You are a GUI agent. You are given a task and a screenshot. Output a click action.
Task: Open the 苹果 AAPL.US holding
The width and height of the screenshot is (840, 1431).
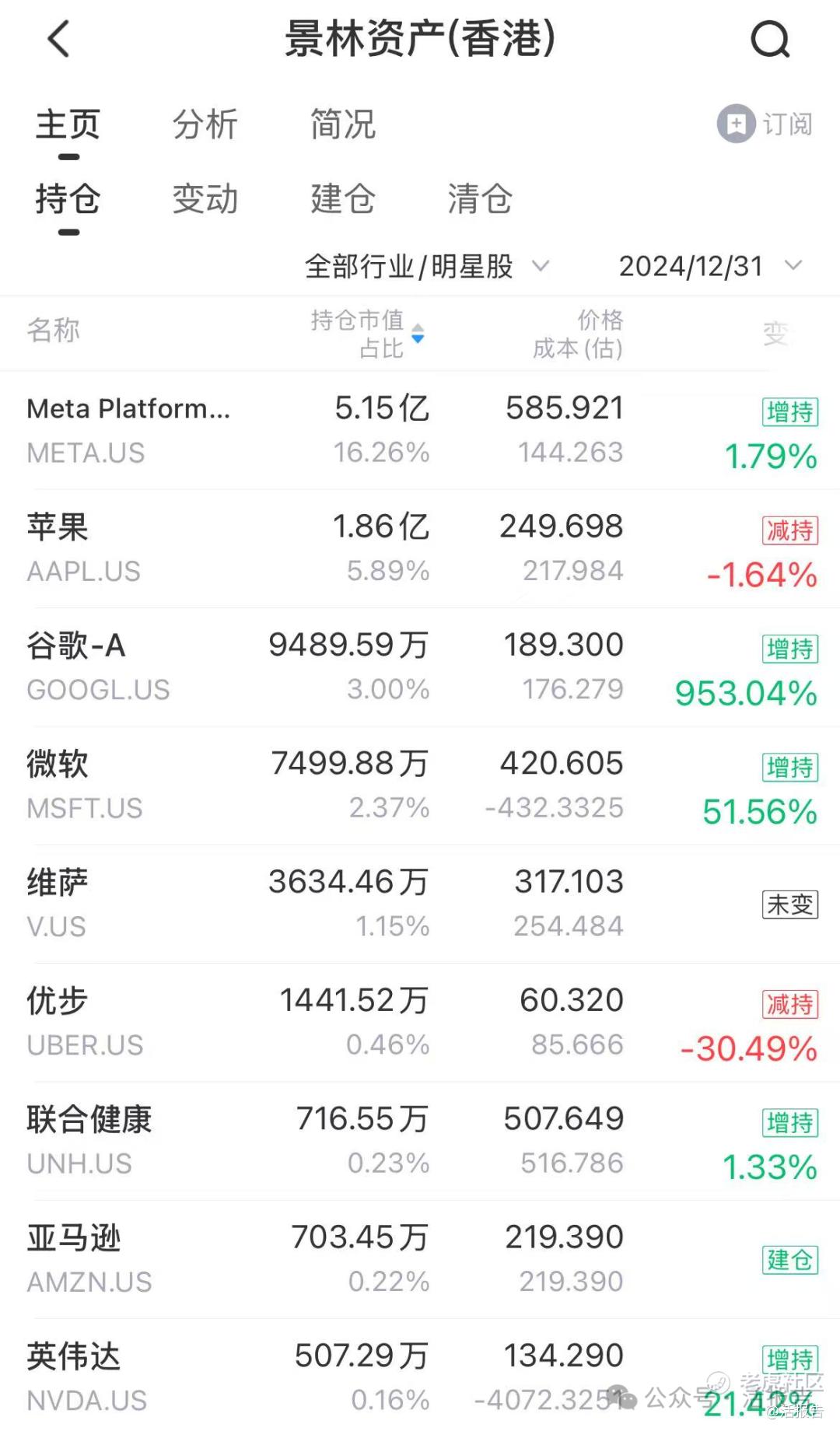[x=84, y=548]
